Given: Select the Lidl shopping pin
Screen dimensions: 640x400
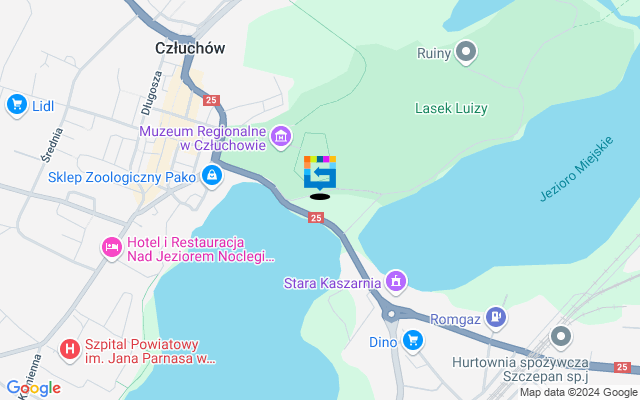Looking at the screenshot, I should click(16, 103).
